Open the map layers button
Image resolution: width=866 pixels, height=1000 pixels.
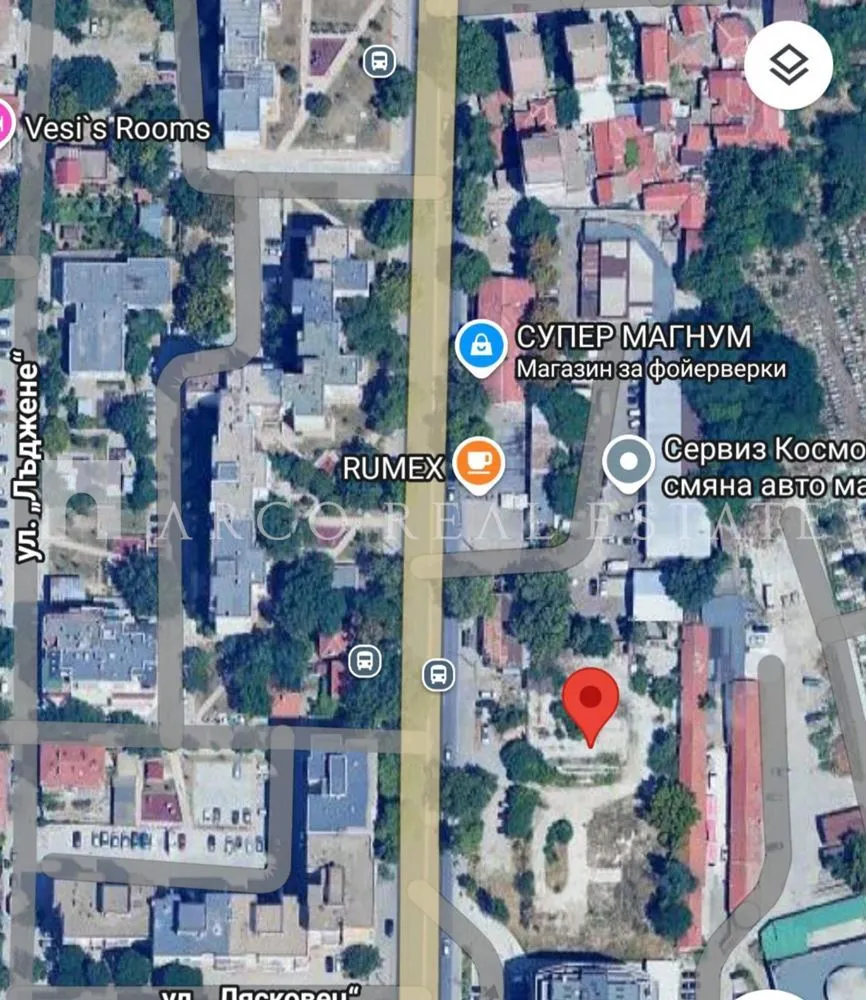point(788,66)
